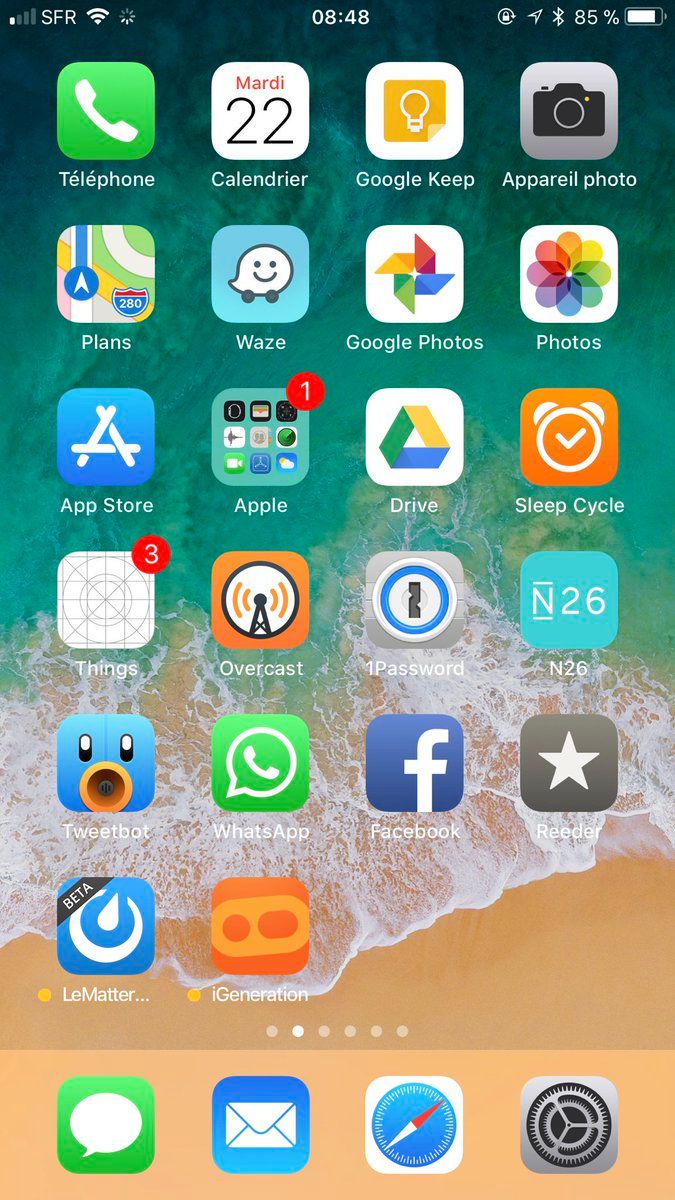Open Settings from the dock
The height and width of the screenshot is (1200, 675).
point(568,1124)
